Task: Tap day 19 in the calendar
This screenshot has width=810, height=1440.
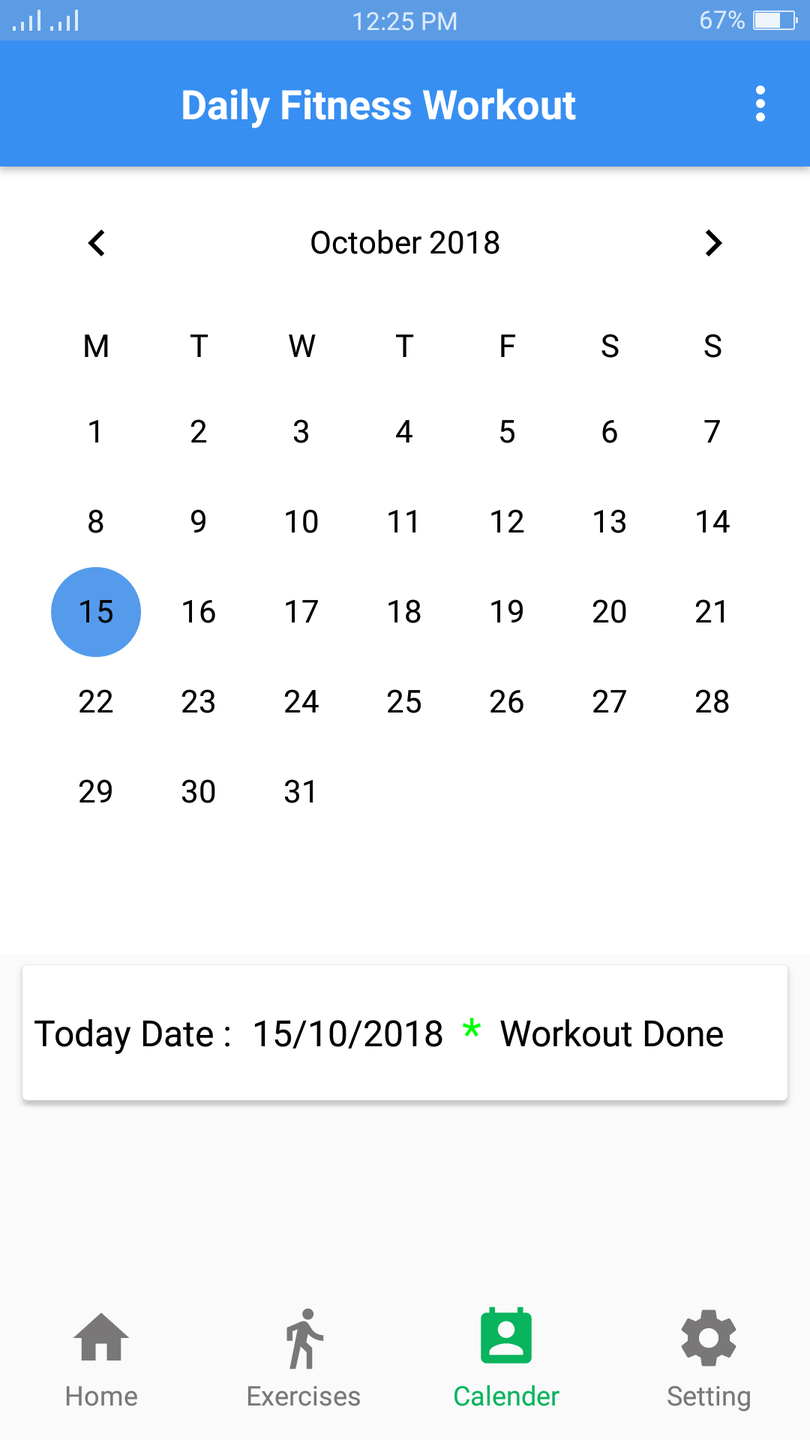Action: (507, 612)
